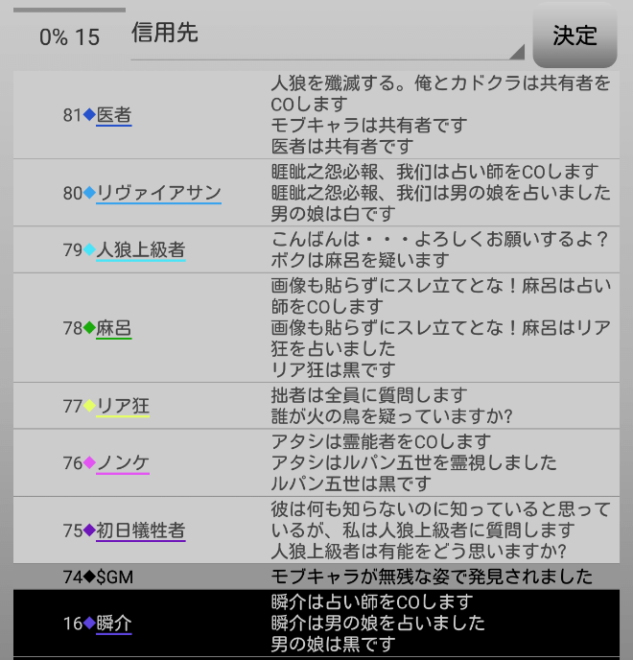Tap 初日犠牲者 name in post 75
Viewport: 633px width, 660px height.
[x=141, y=530]
